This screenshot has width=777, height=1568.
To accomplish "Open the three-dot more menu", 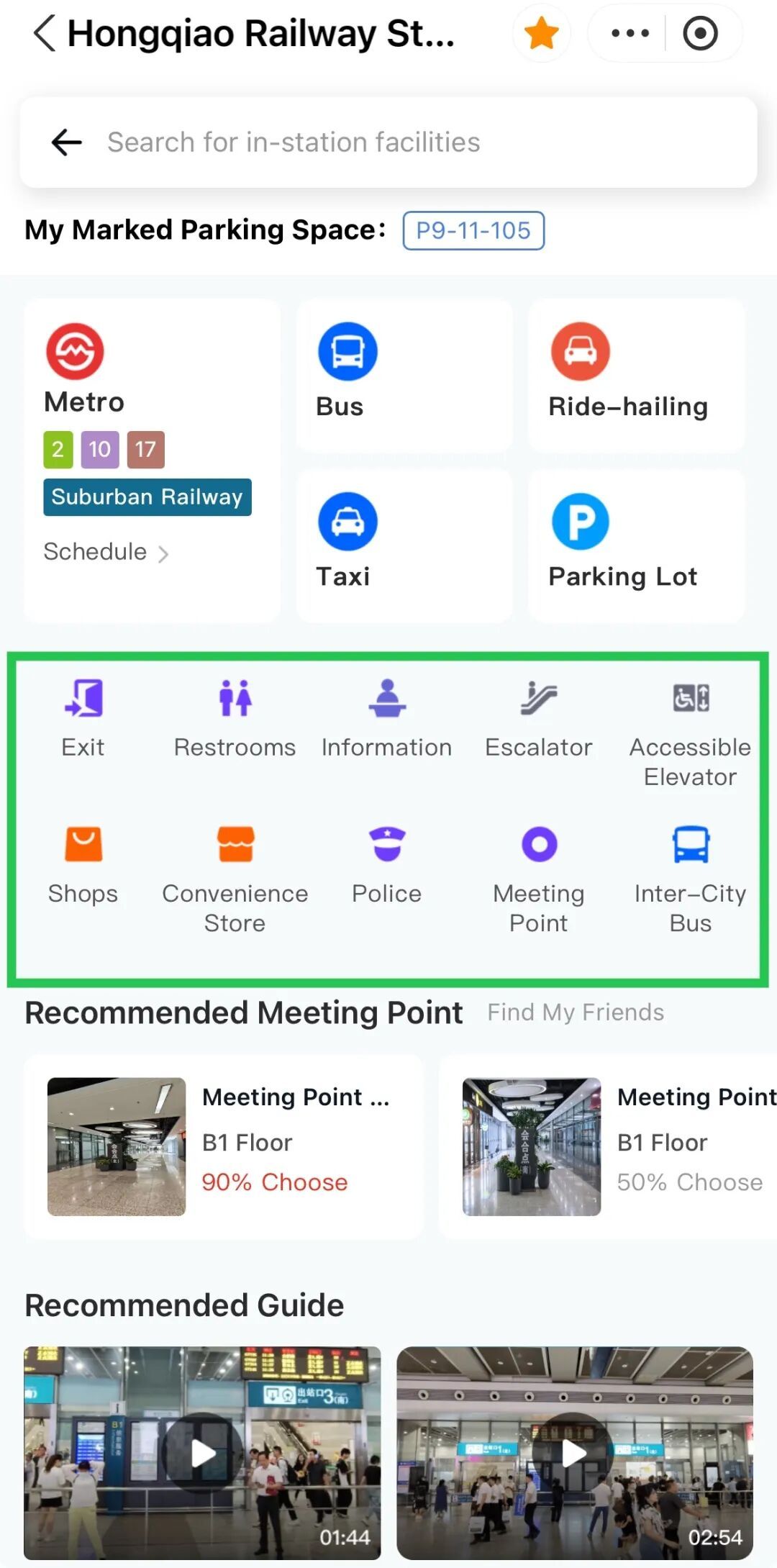I will pos(630,34).
